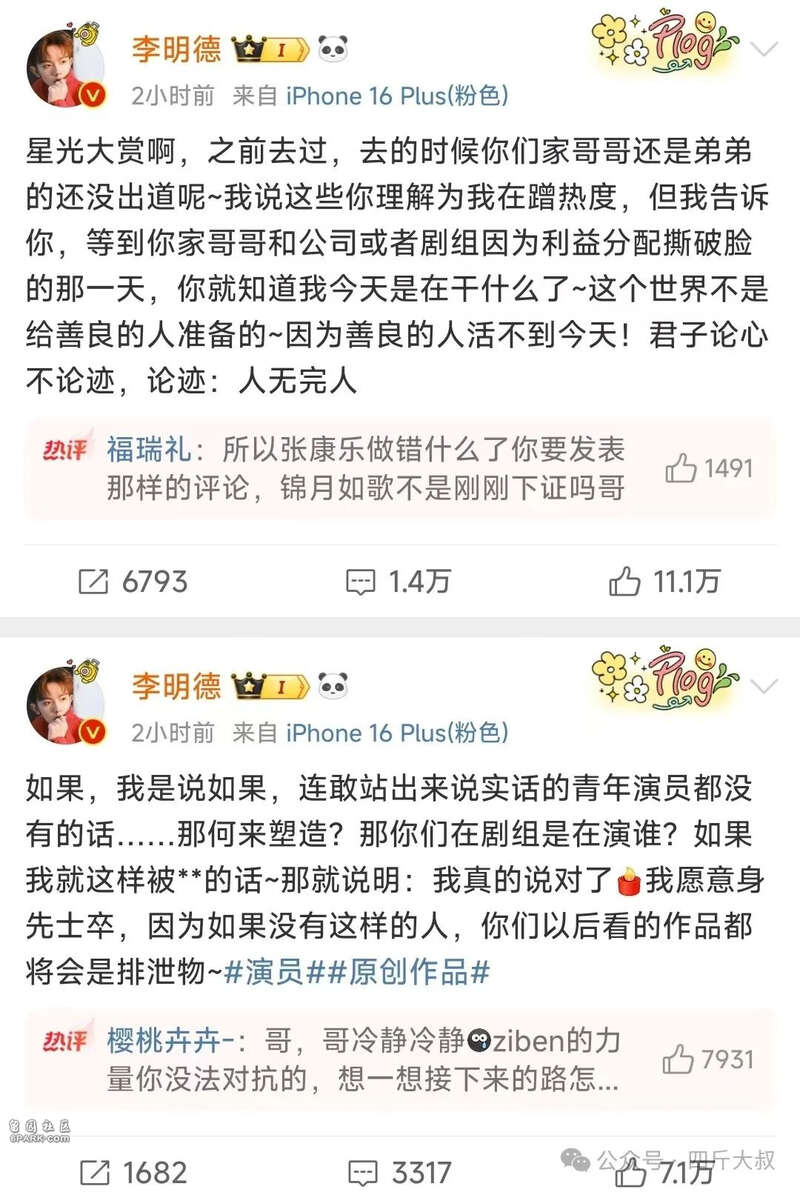Open 李明德's avatar on the 如果 post
800x1192 pixels.
tap(67, 706)
